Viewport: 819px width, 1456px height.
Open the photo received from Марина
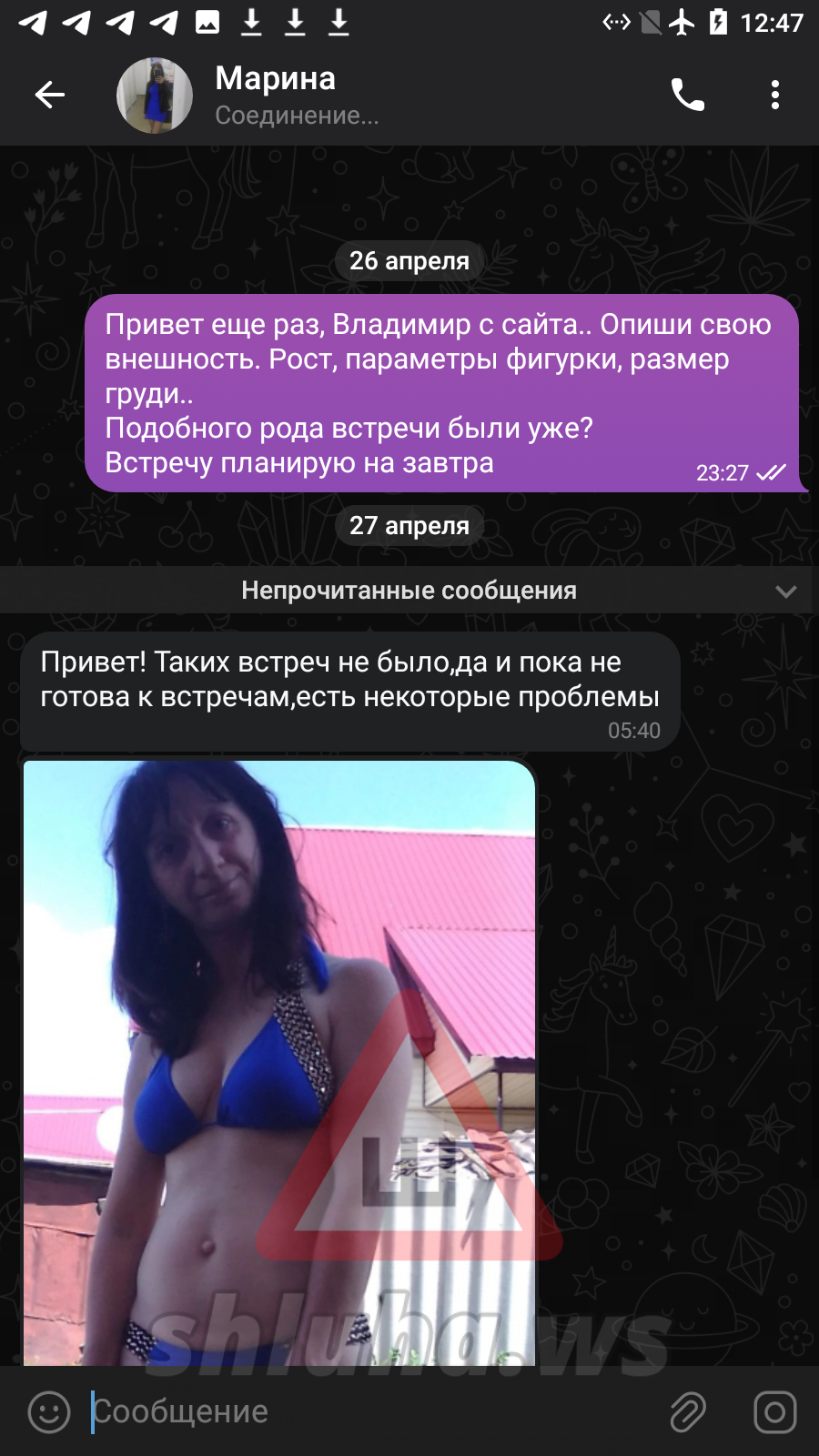click(x=278, y=1060)
